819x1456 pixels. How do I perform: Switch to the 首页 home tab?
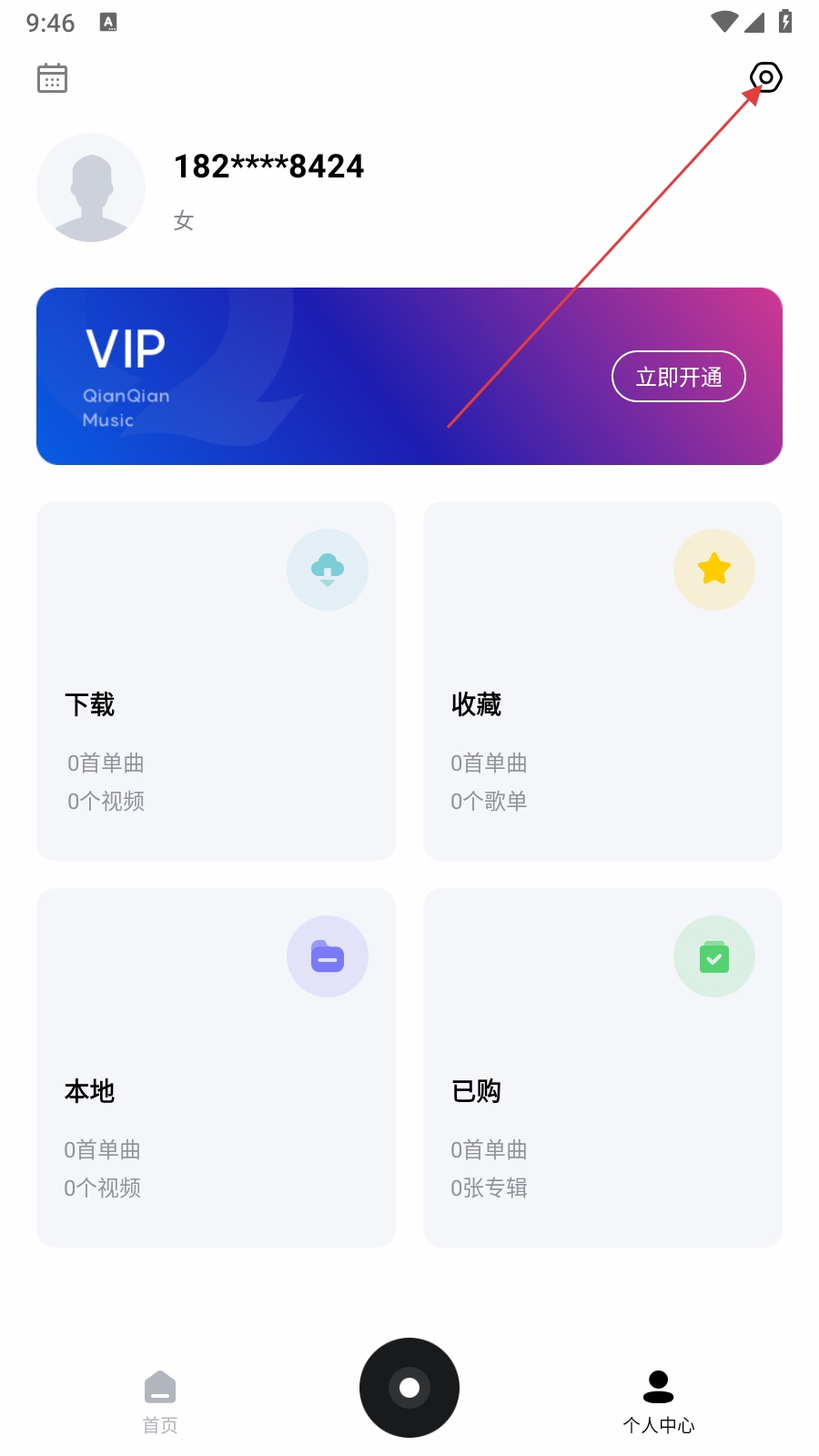pyautogui.click(x=160, y=1401)
